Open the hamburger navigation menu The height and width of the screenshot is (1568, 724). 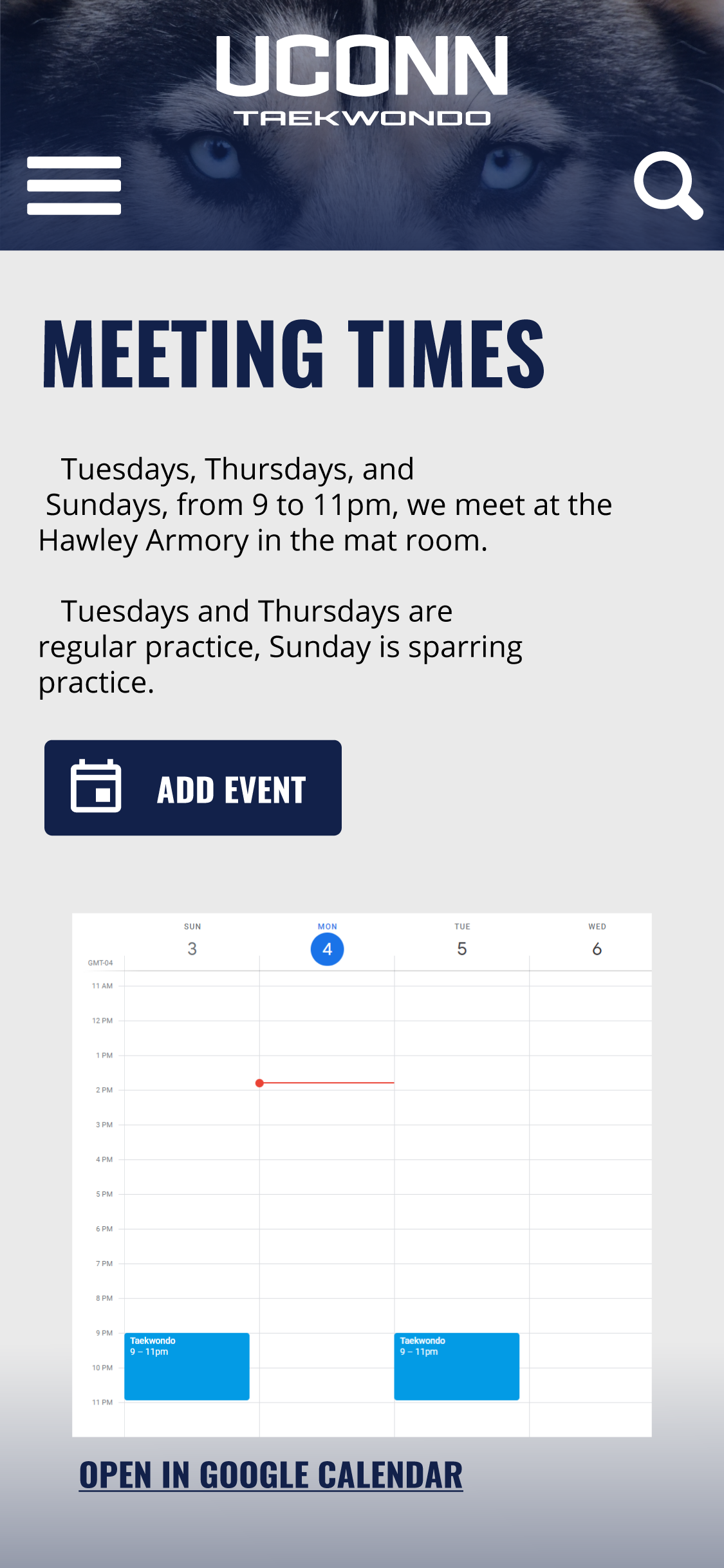[74, 185]
